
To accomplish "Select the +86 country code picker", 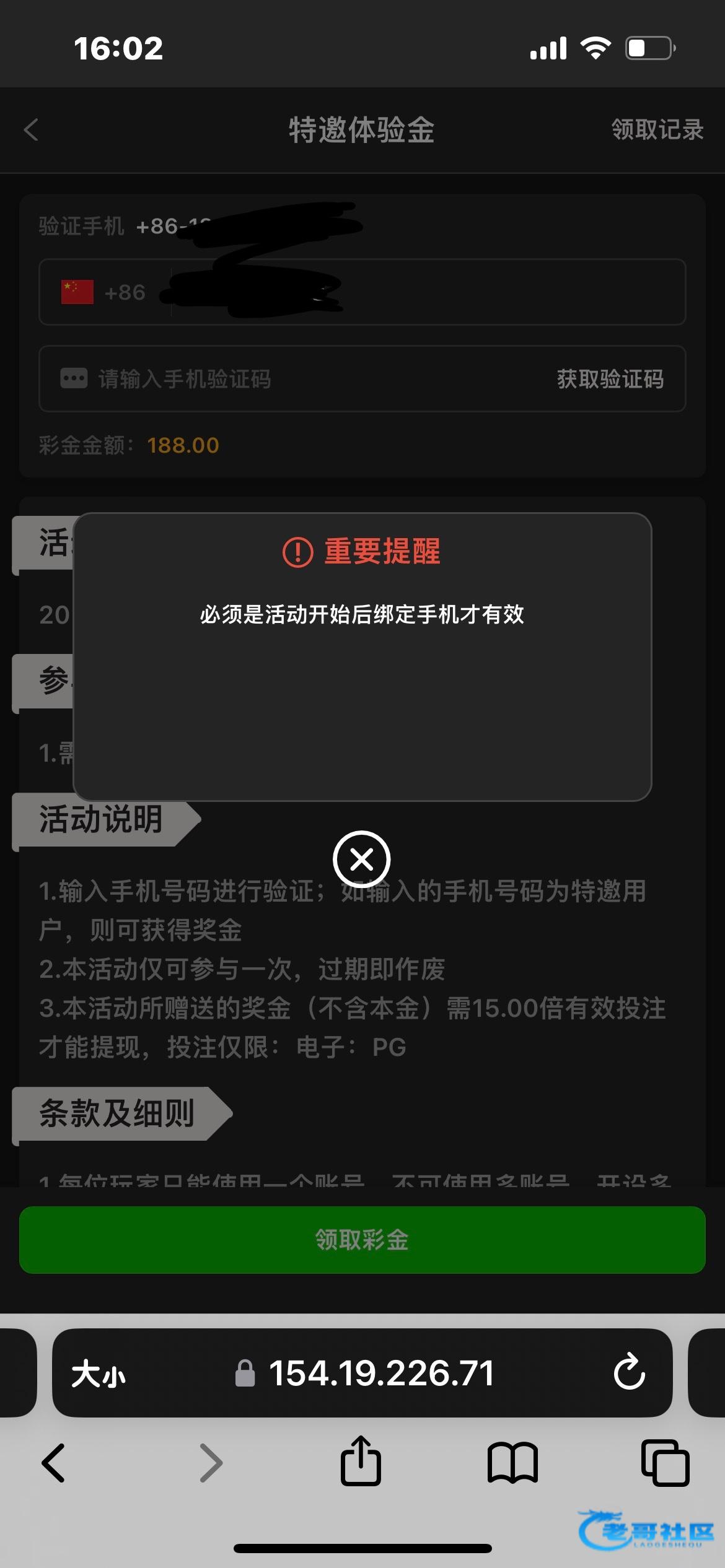I will (104, 292).
